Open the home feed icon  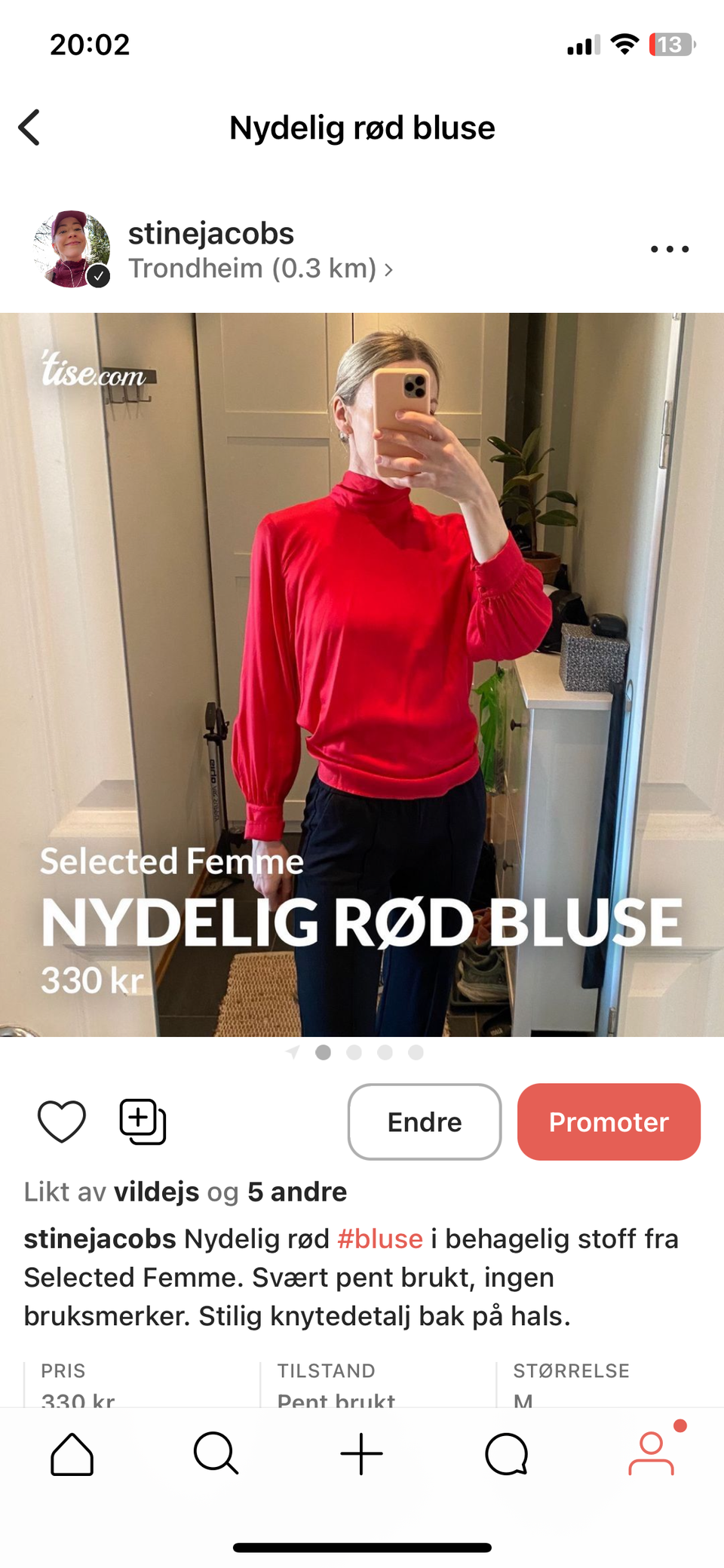(x=72, y=1453)
